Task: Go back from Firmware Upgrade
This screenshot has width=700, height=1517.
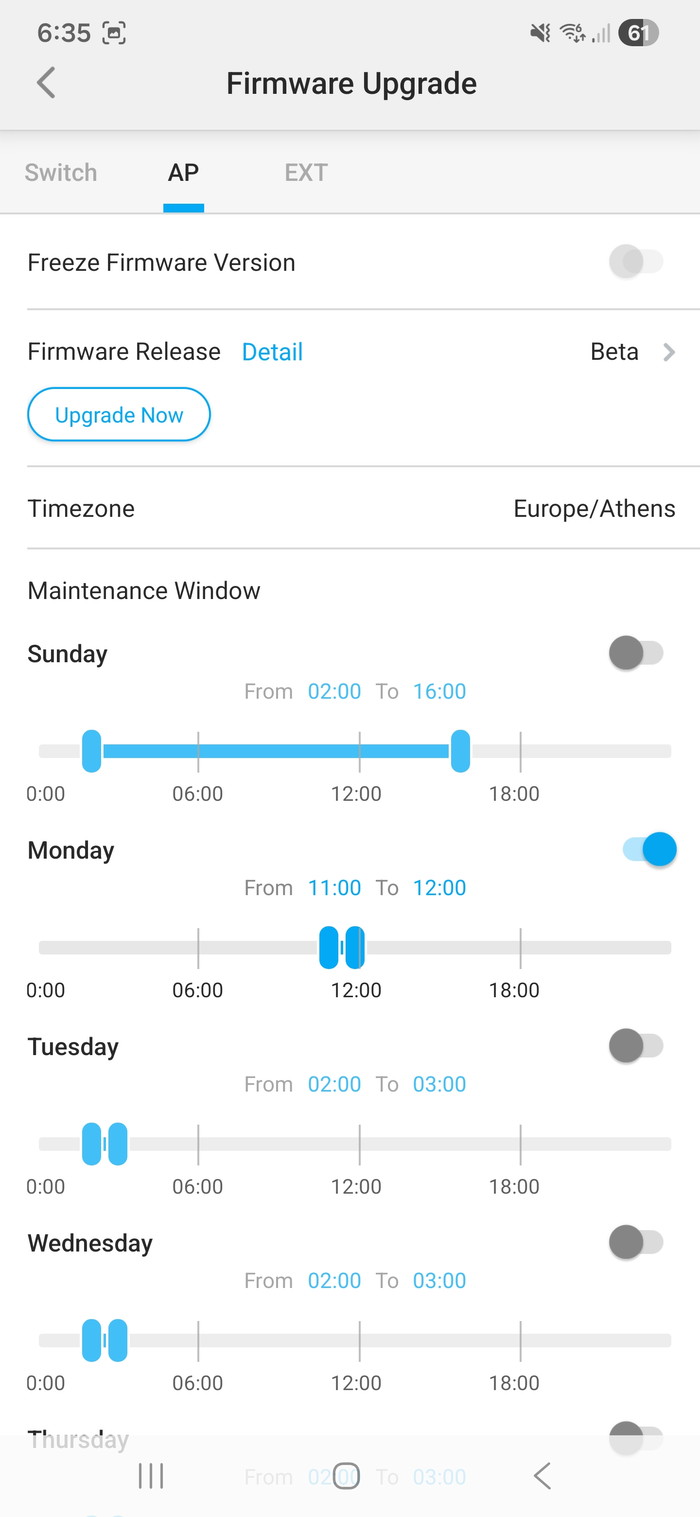Action: pos(46,83)
